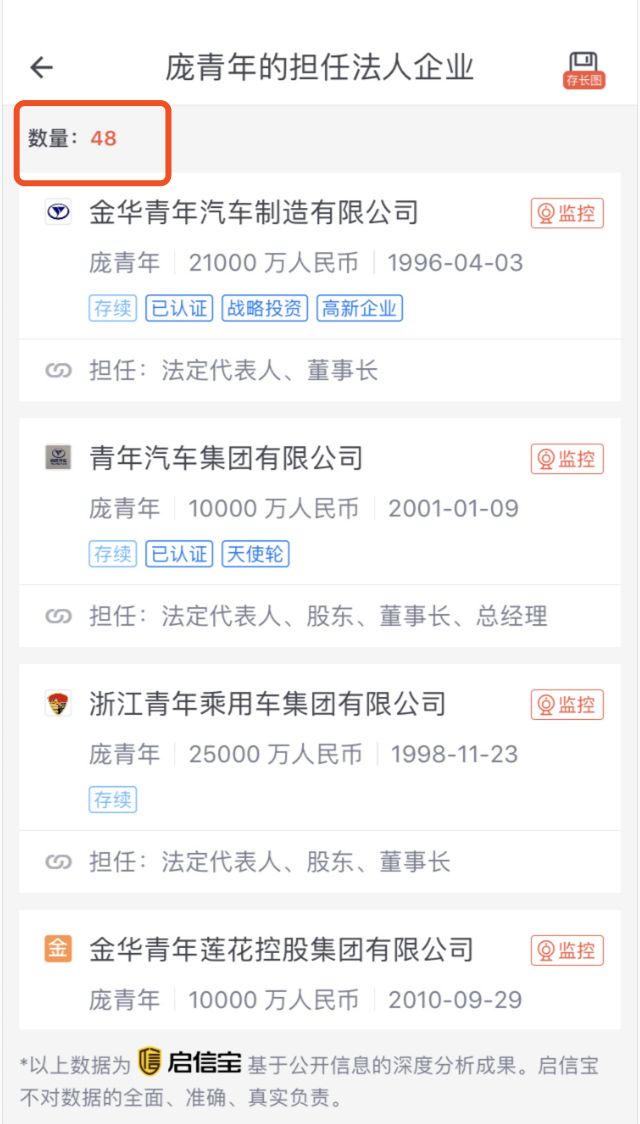The width and height of the screenshot is (640, 1124).
Task: Open 金华青年汽车制造有限公司 company card
Action: (x=254, y=212)
